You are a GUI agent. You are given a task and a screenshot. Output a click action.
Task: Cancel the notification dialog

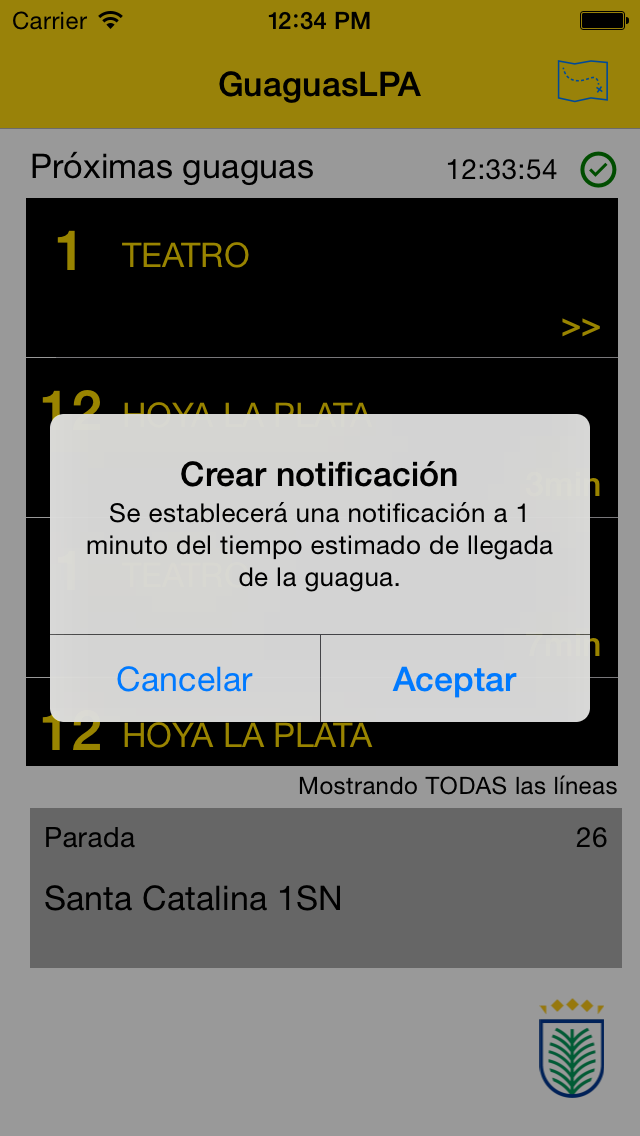185,679
